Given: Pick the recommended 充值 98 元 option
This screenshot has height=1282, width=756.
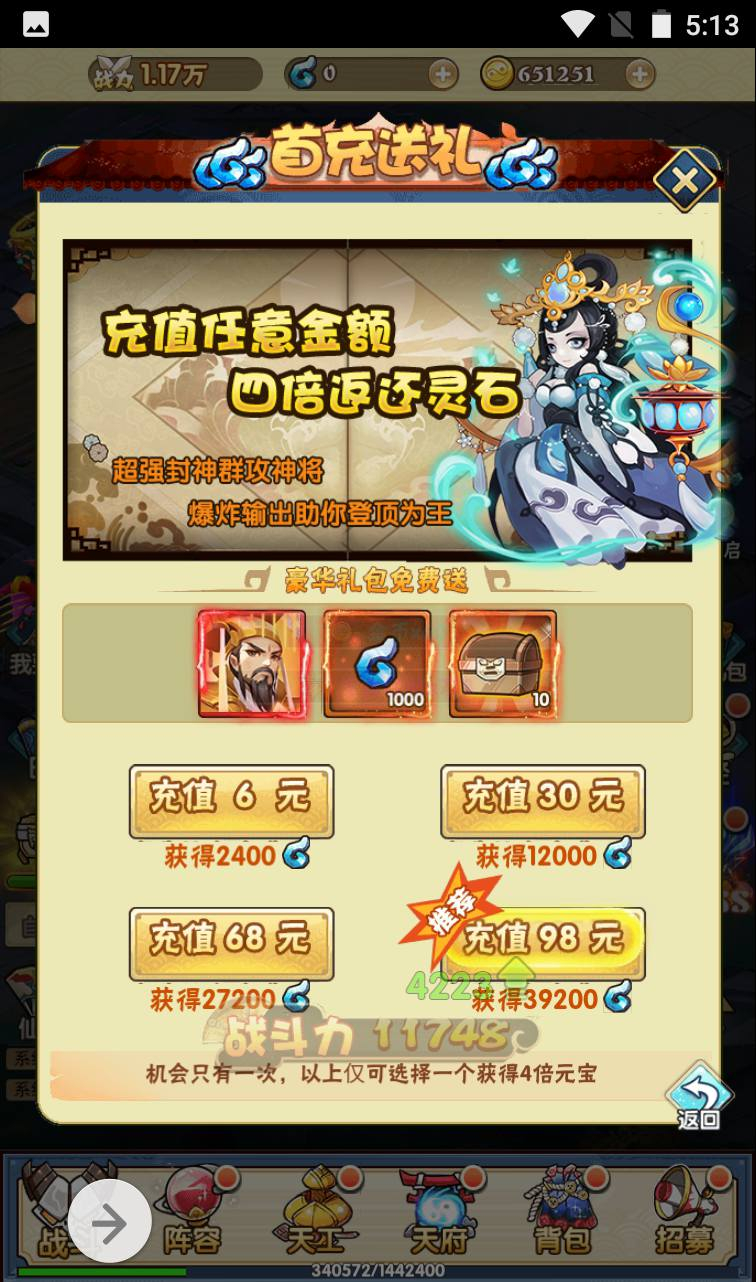Looking at the screenshot, I should click(x=543, y=943).
